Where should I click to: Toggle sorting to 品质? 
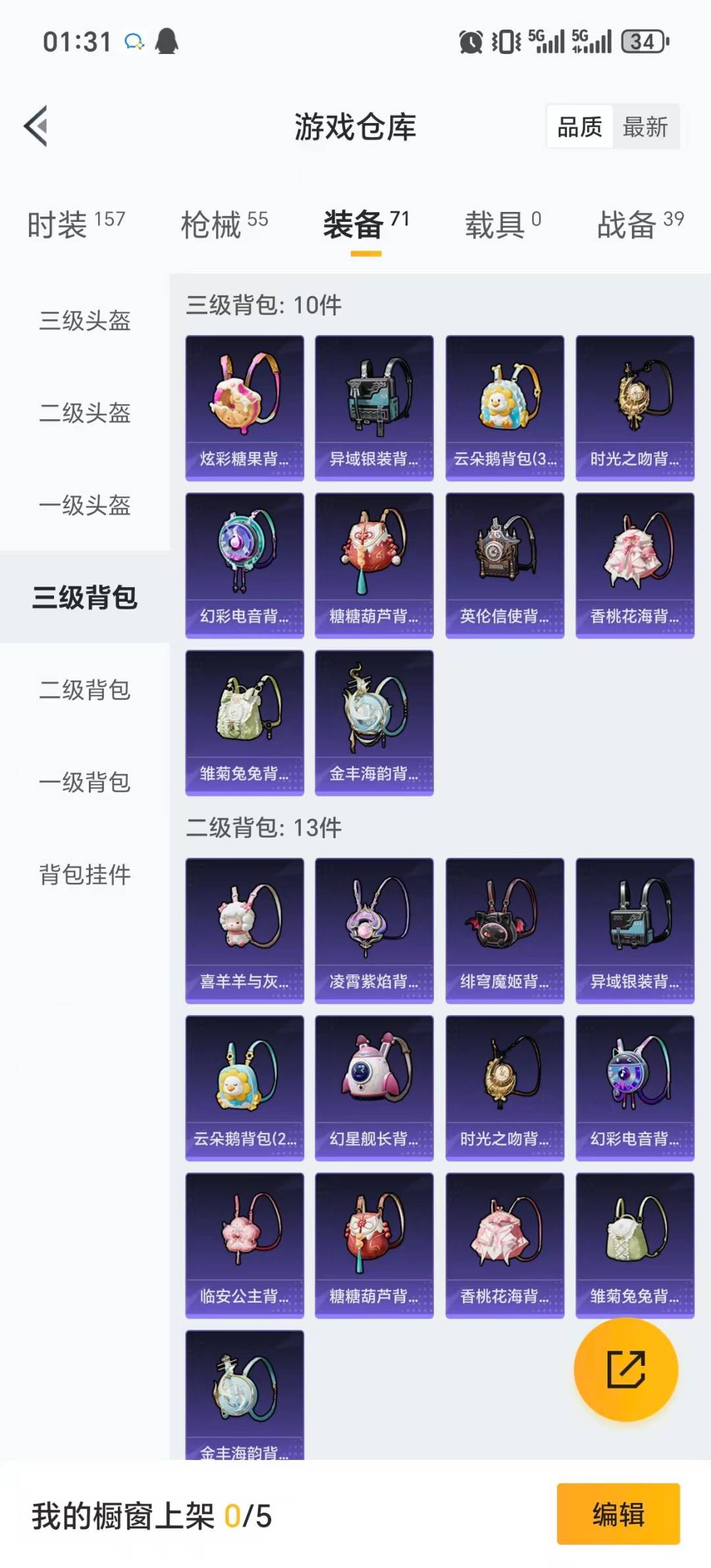click(578, 127)
